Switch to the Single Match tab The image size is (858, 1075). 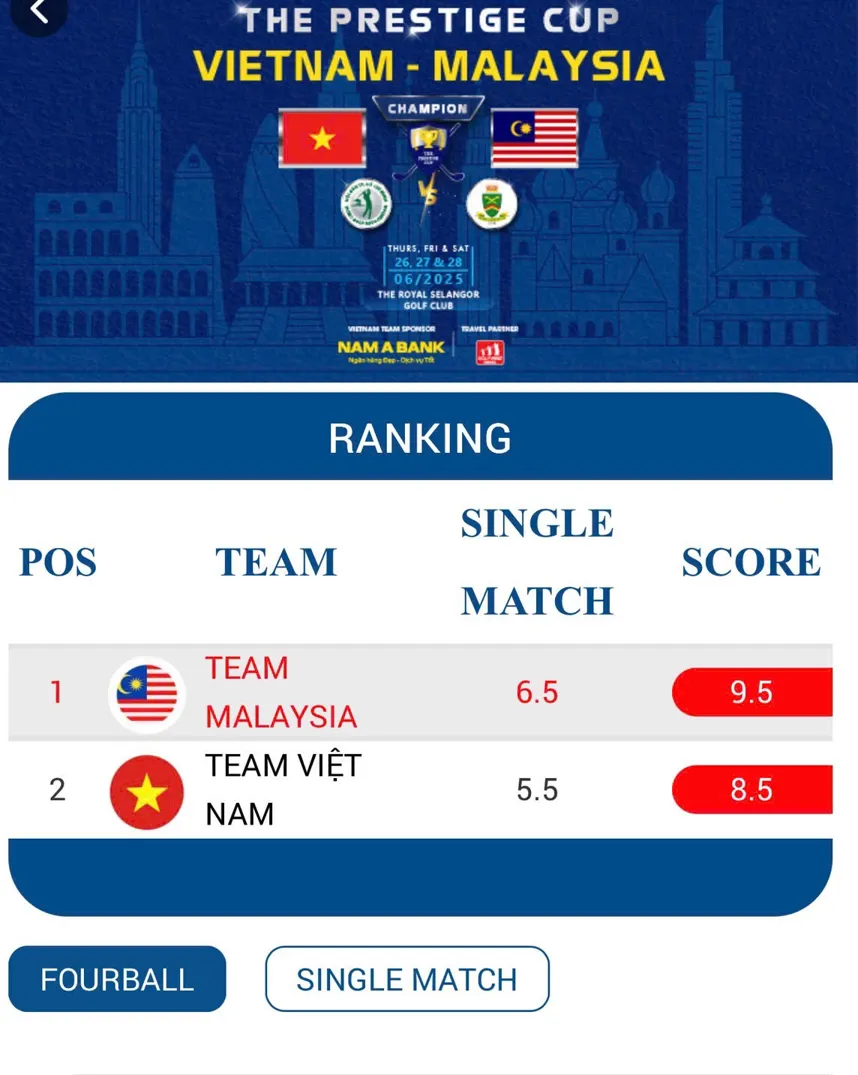pos(407,979)
